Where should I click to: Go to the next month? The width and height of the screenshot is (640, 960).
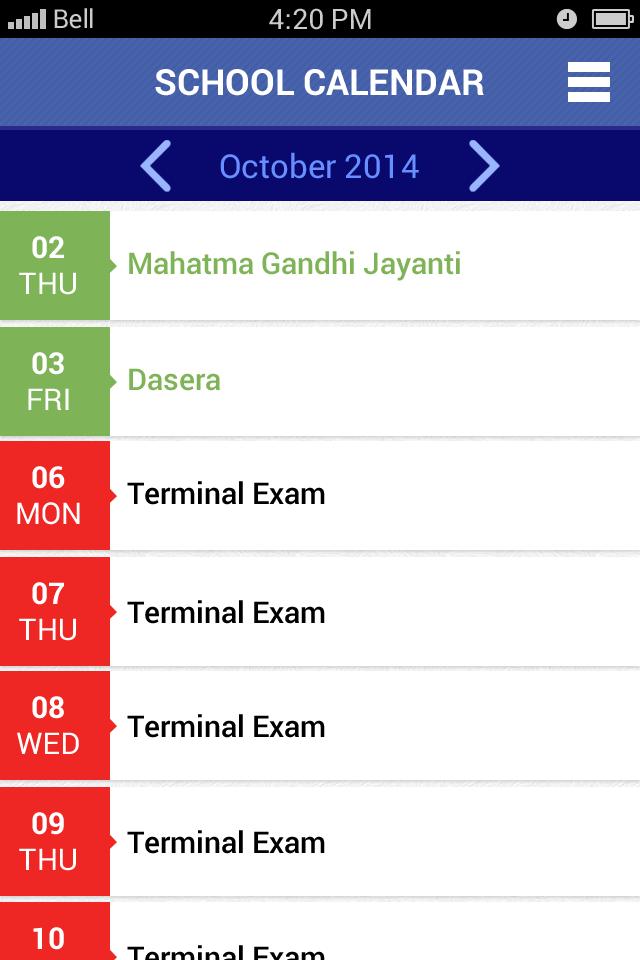coord(483,166)
